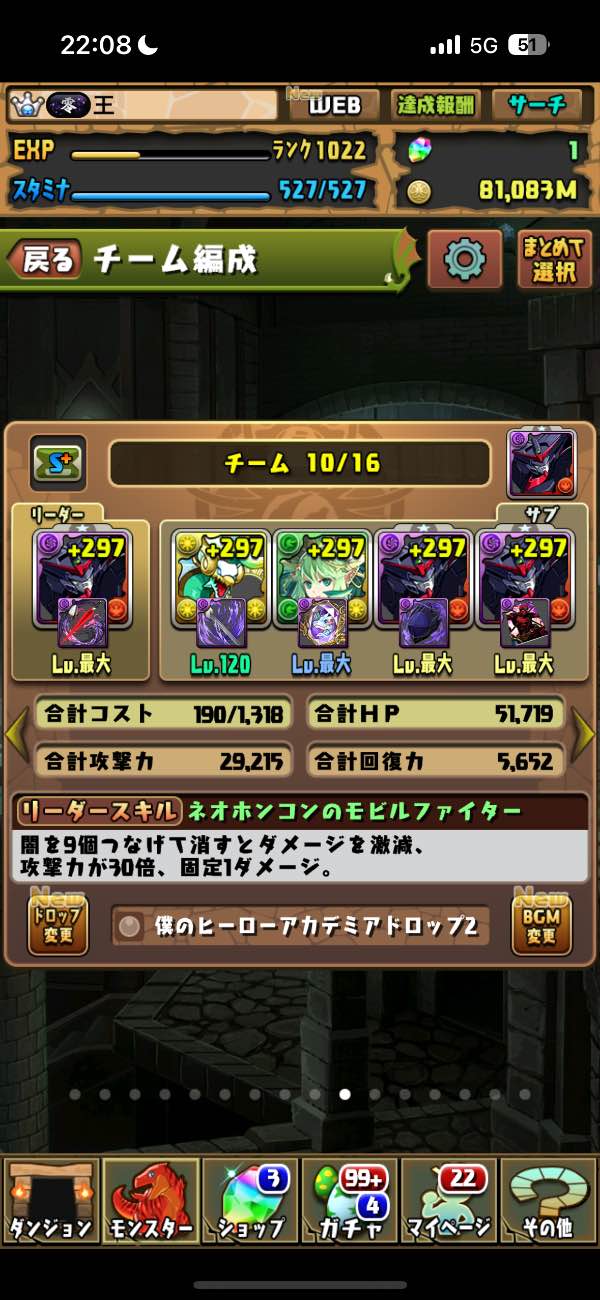
Task: Tap the 戻る back button
Action: click(x=45, y=260)
